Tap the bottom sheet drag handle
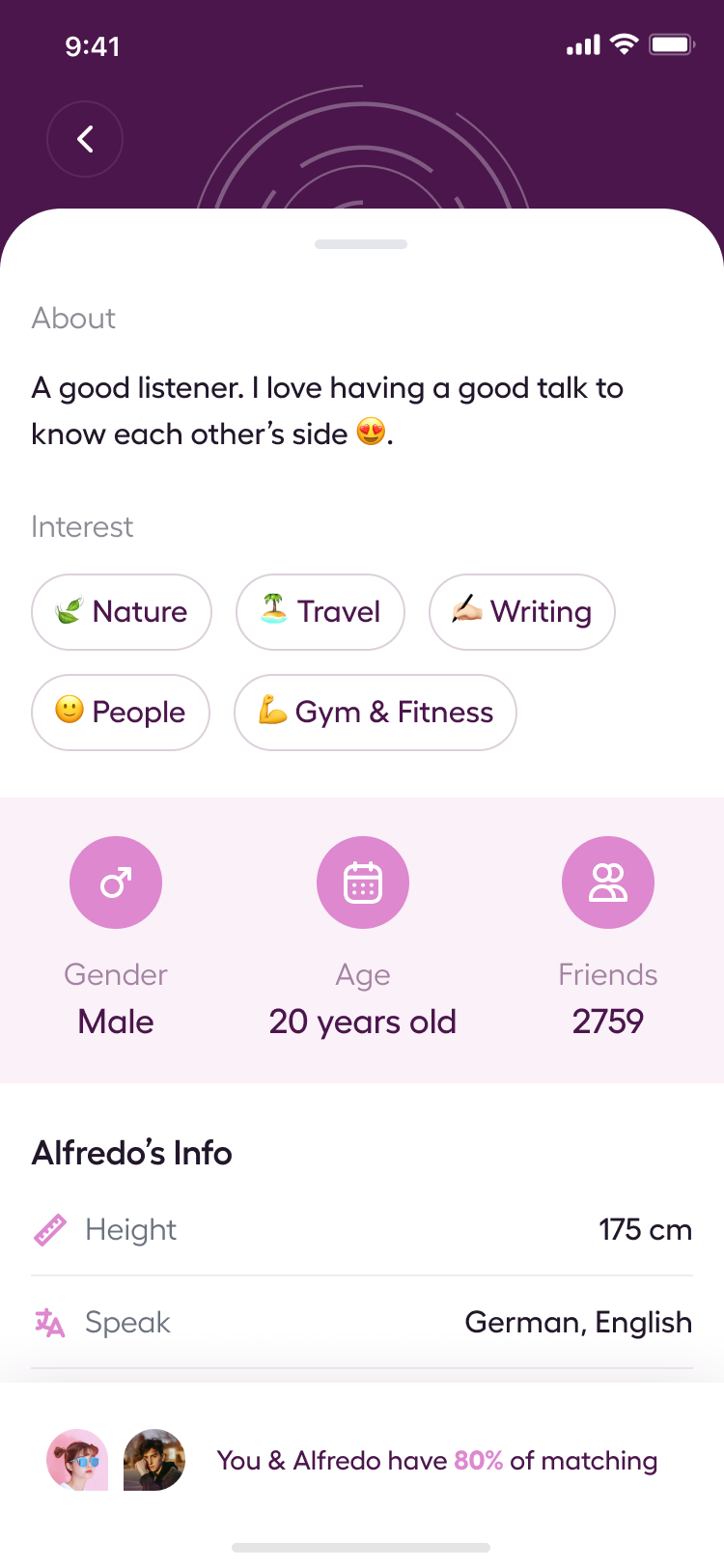Viewport: 724px width, 1568px height. [x=361, y=244]
